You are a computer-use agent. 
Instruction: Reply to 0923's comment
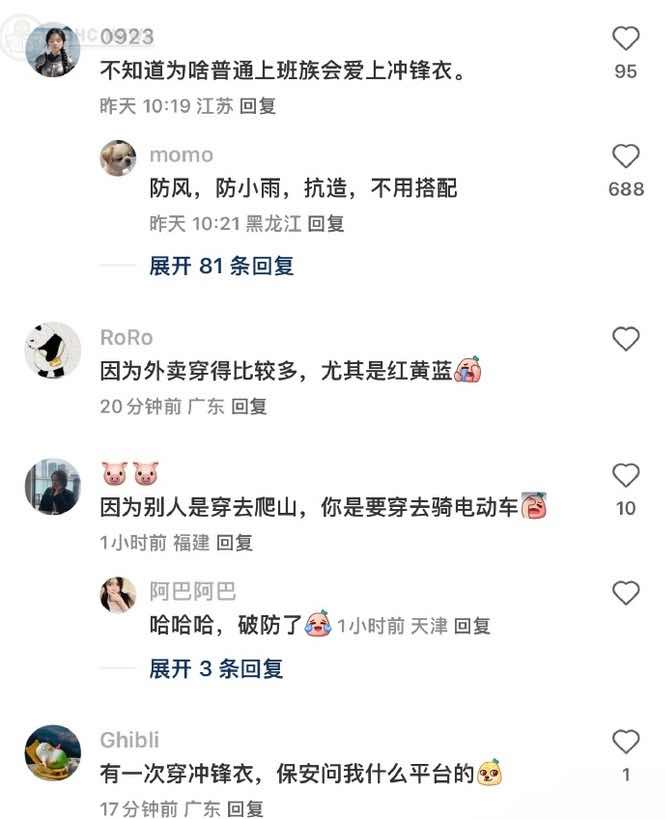(258, 106)
